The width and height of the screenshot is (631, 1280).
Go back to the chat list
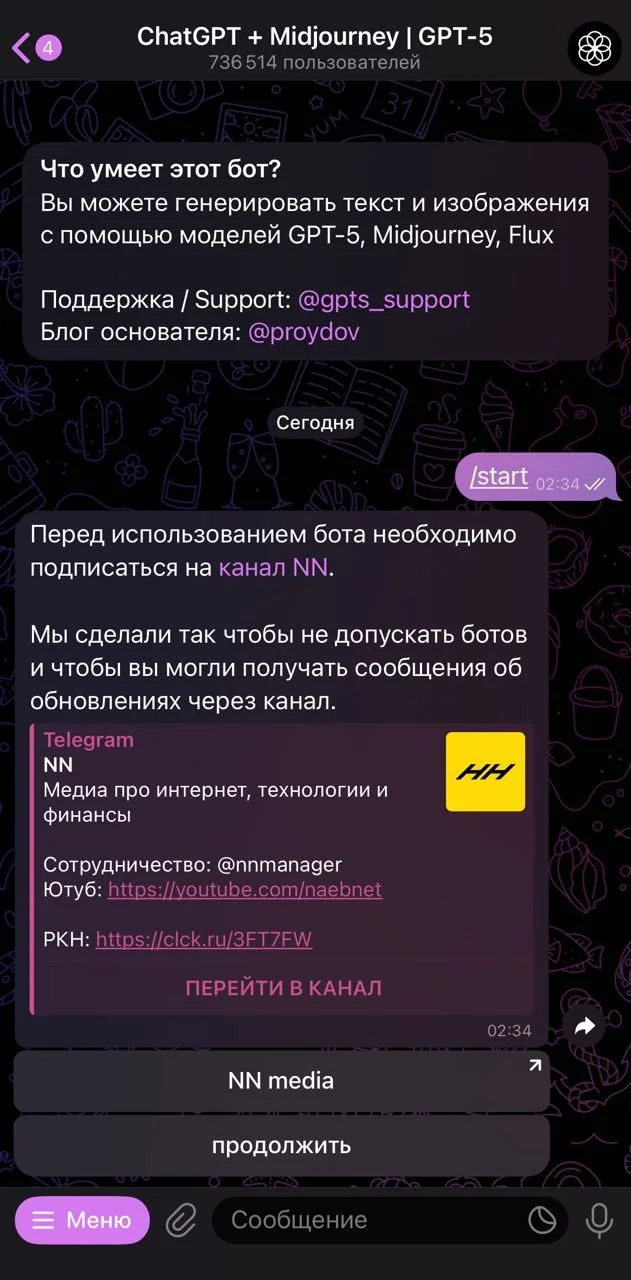click(36, 47)
